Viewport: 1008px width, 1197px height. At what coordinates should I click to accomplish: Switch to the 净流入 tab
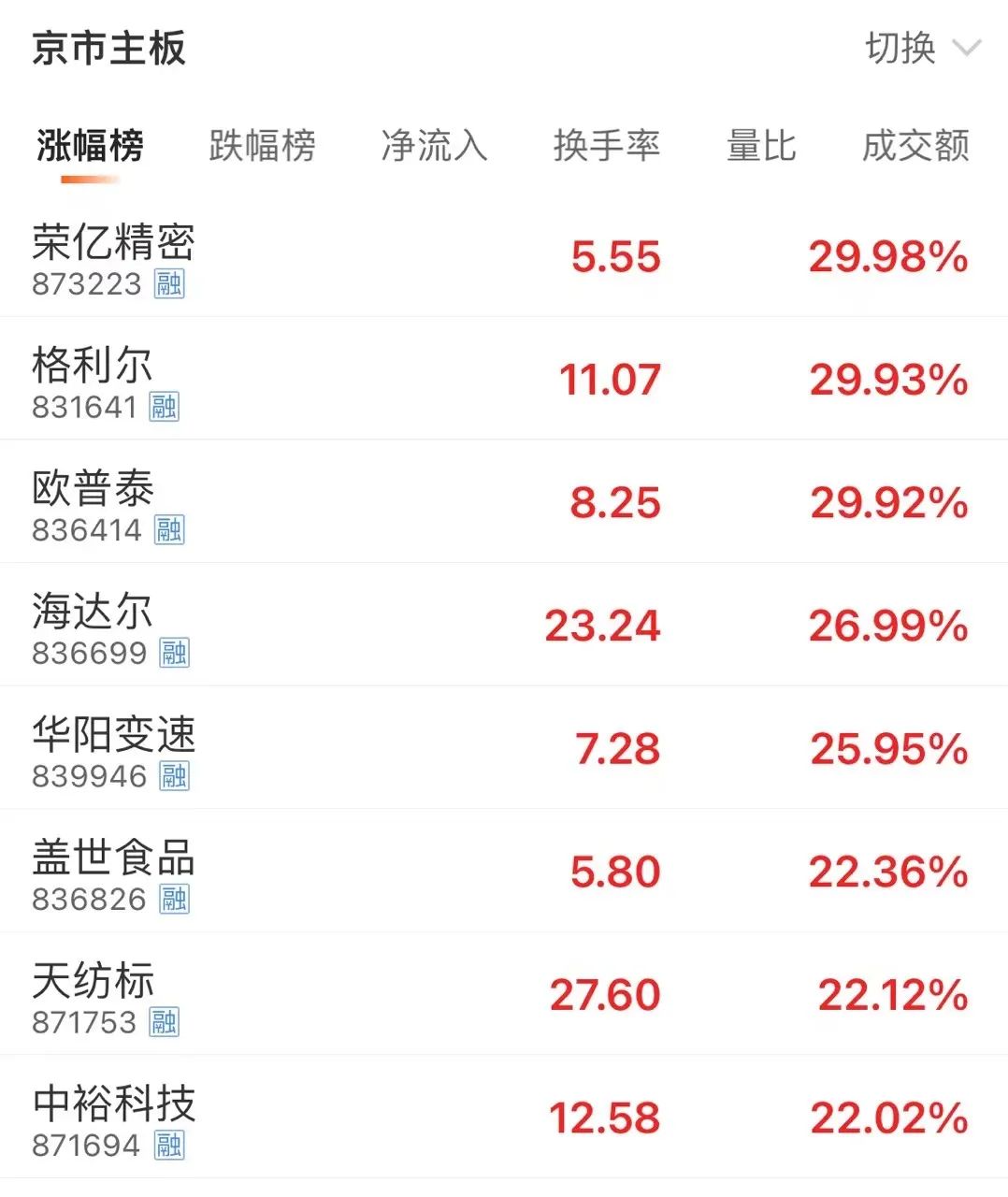[434, 146]
